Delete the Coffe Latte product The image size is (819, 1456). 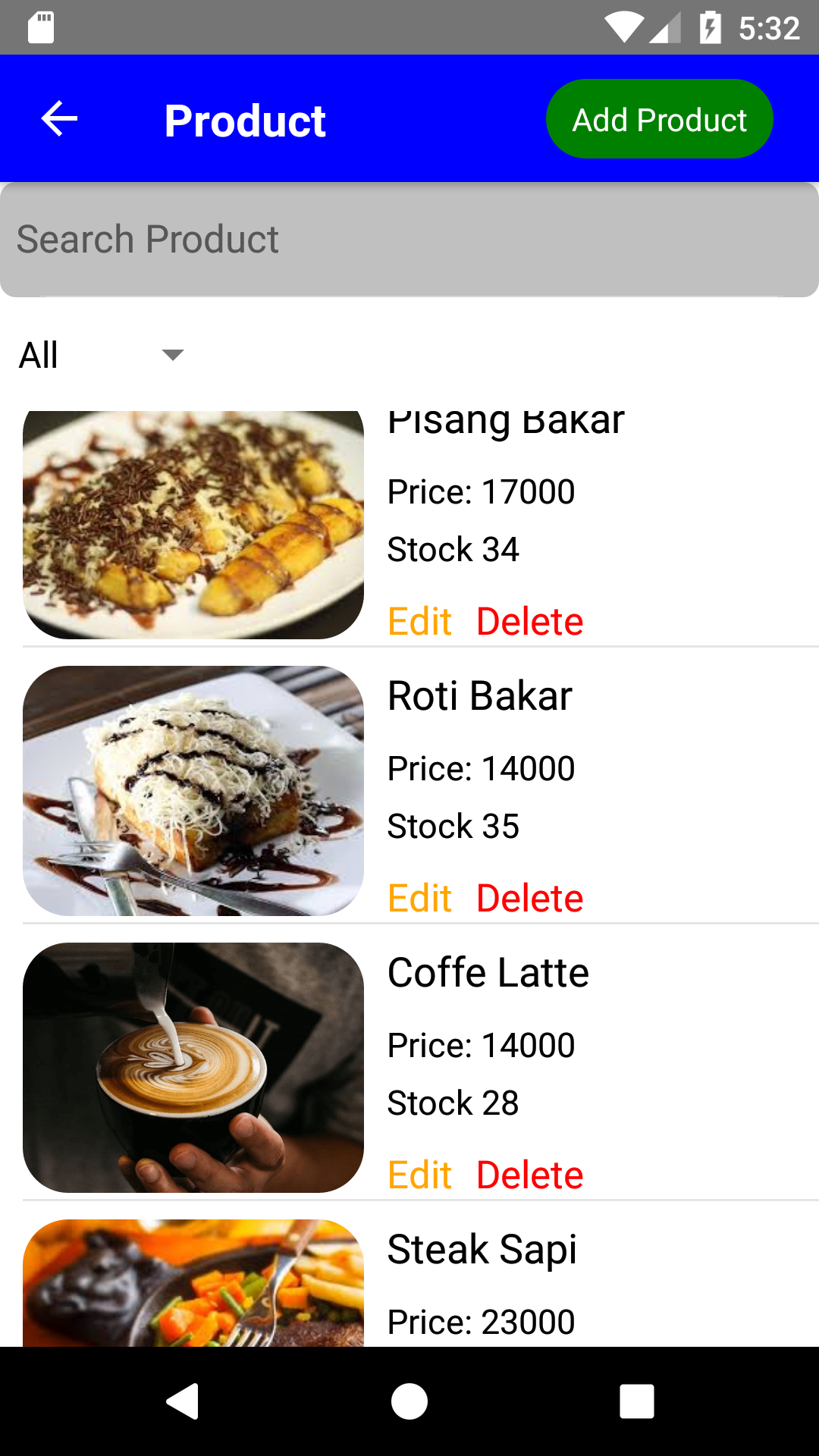click(529, 1174)
